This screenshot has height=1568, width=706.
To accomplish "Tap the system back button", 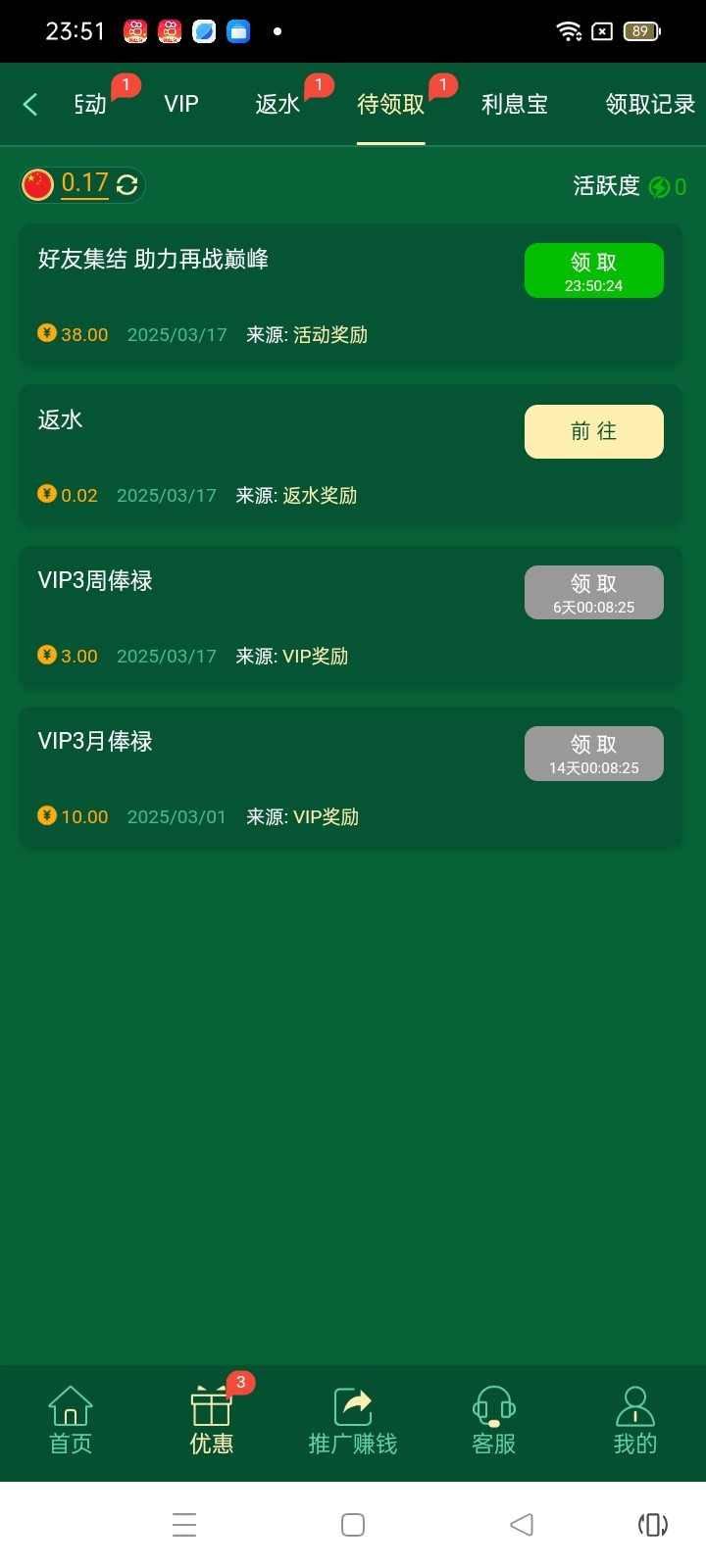I will click(522, 1524).
